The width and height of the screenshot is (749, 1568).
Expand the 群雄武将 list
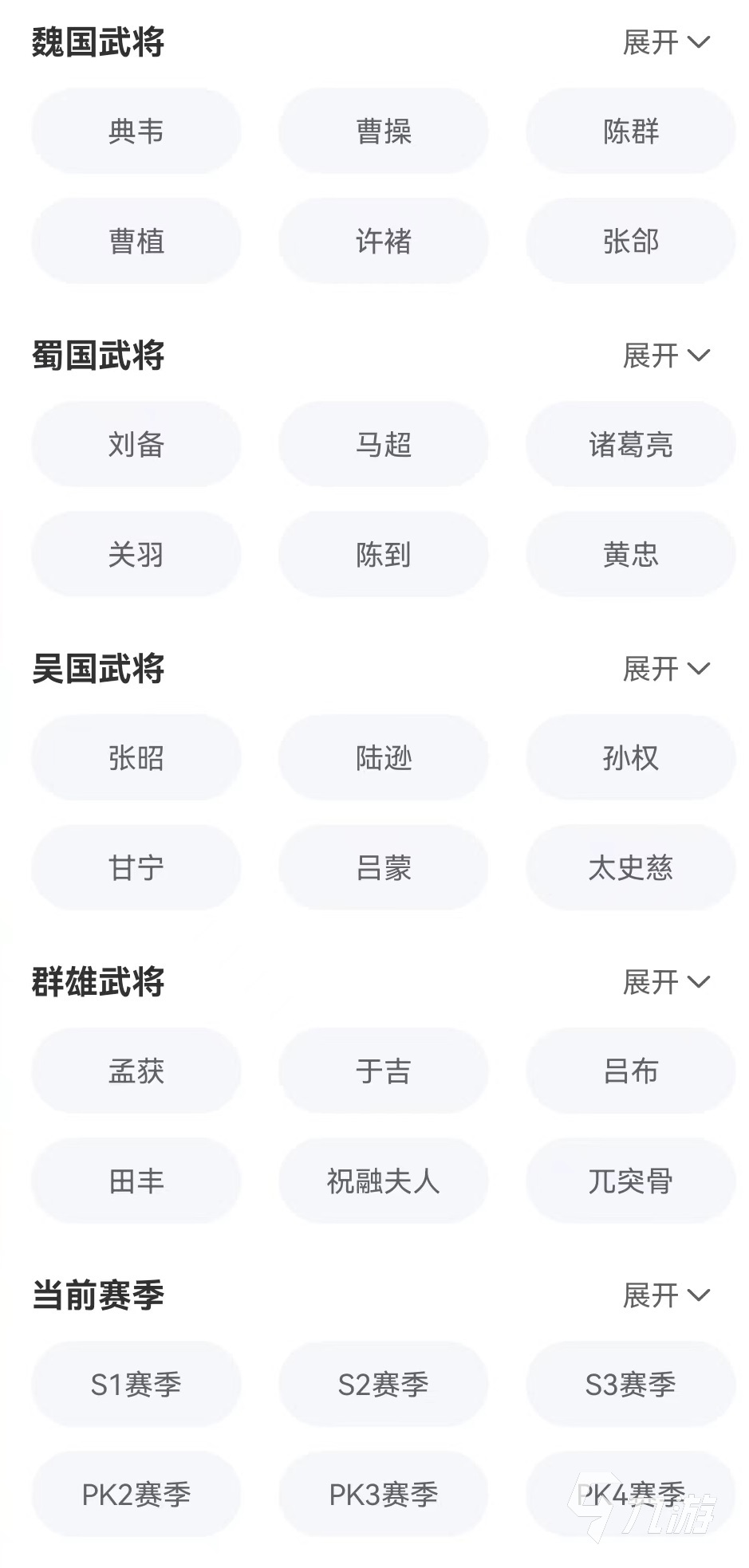(x=665, y=983)
